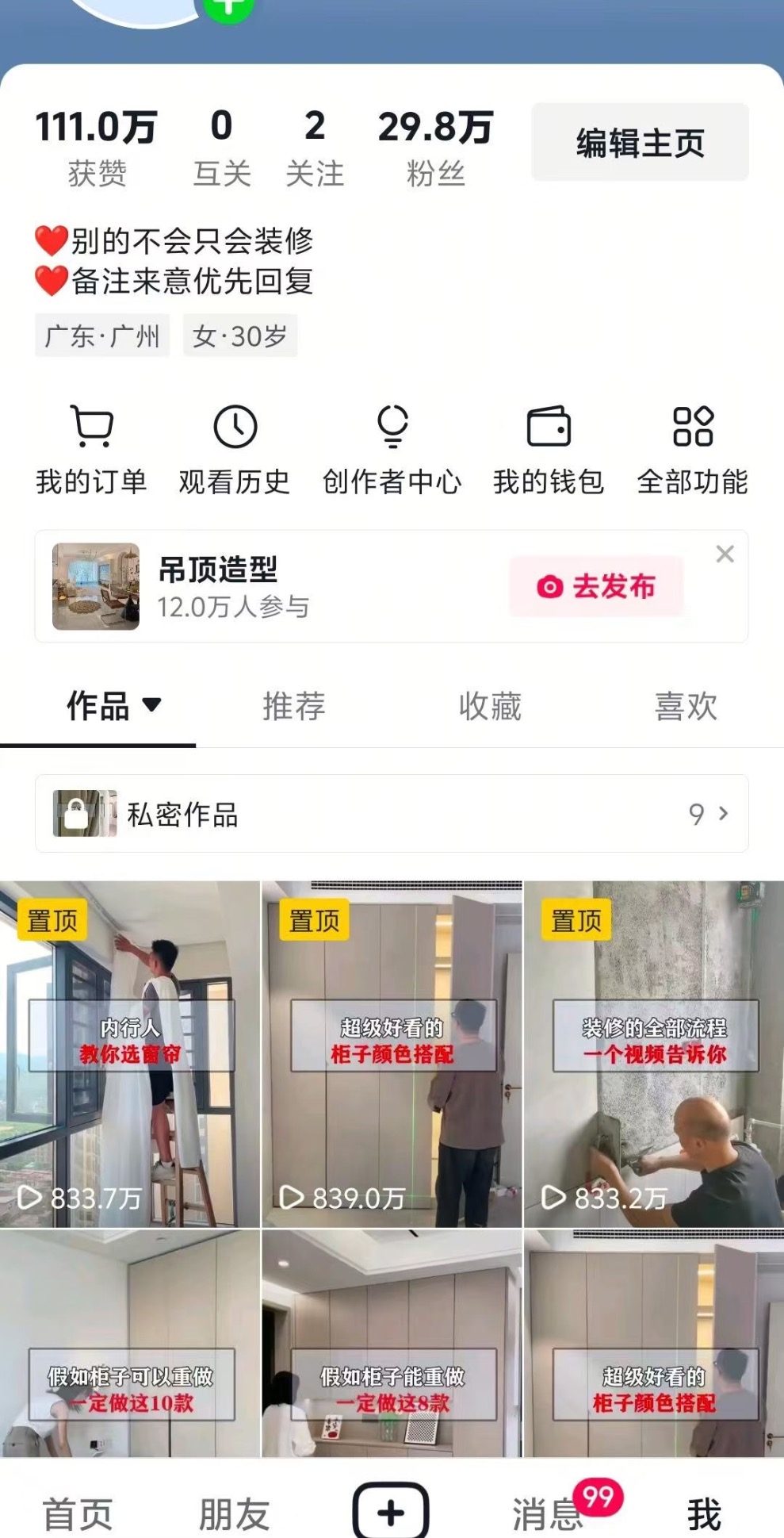
Task: Switch to the 推荐 tab
Action: coord(293,706)
